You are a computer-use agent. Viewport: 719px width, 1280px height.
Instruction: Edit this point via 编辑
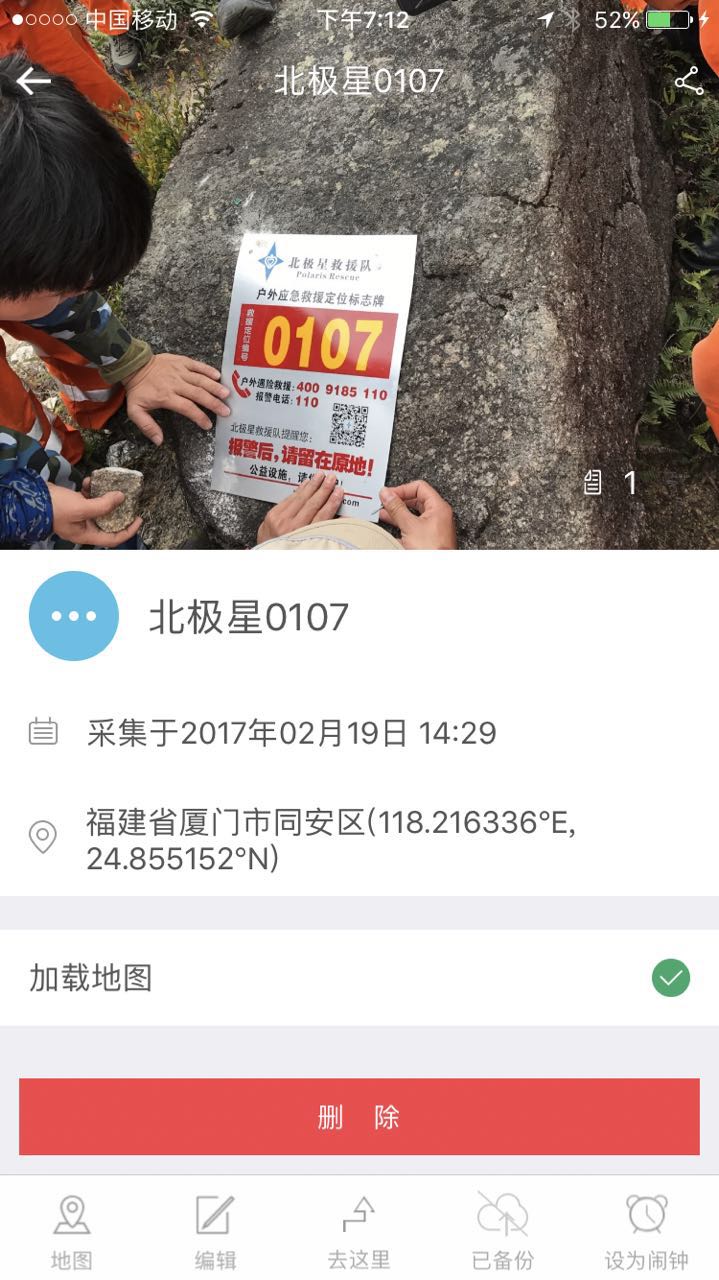click(x=215, y=1230)
